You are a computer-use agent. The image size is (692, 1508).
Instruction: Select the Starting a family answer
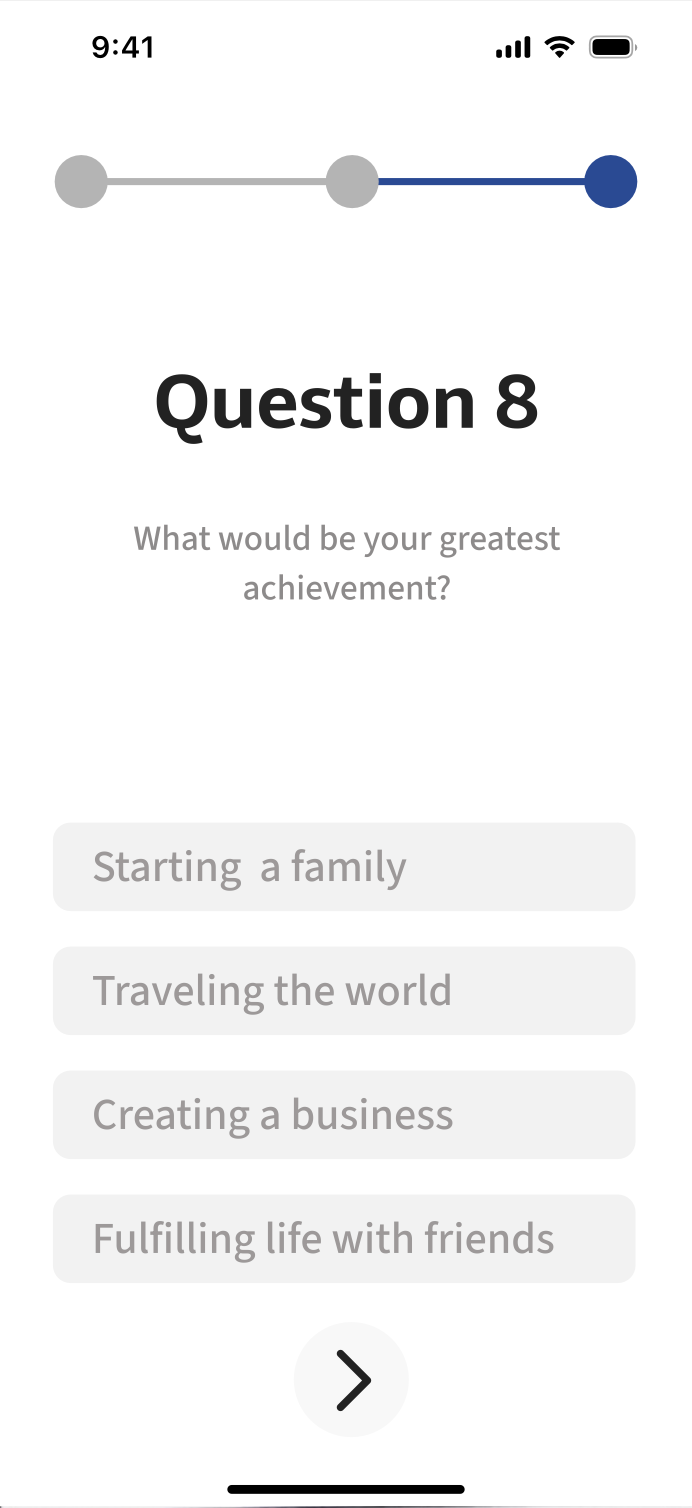tap(344, 867)
